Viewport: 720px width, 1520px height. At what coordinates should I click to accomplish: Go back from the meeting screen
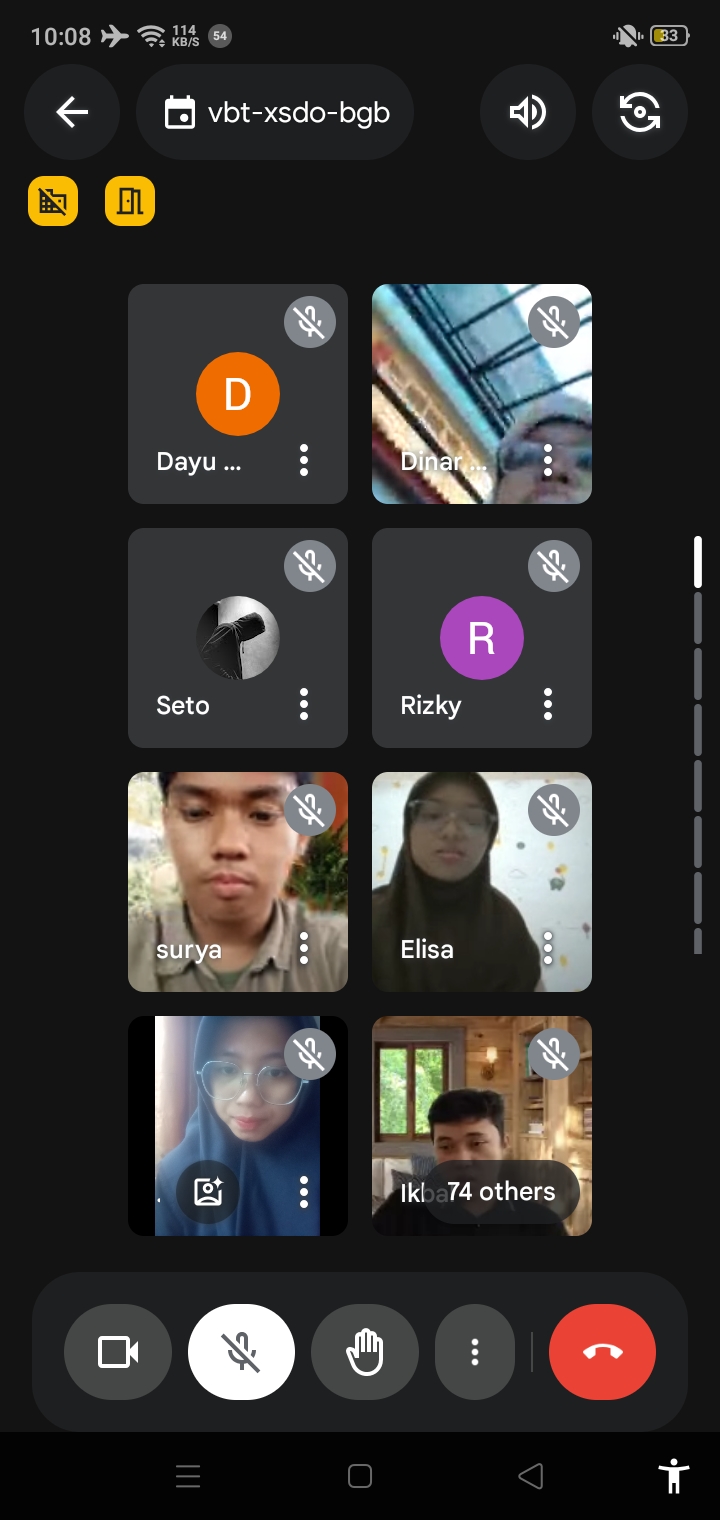[72, 113]
